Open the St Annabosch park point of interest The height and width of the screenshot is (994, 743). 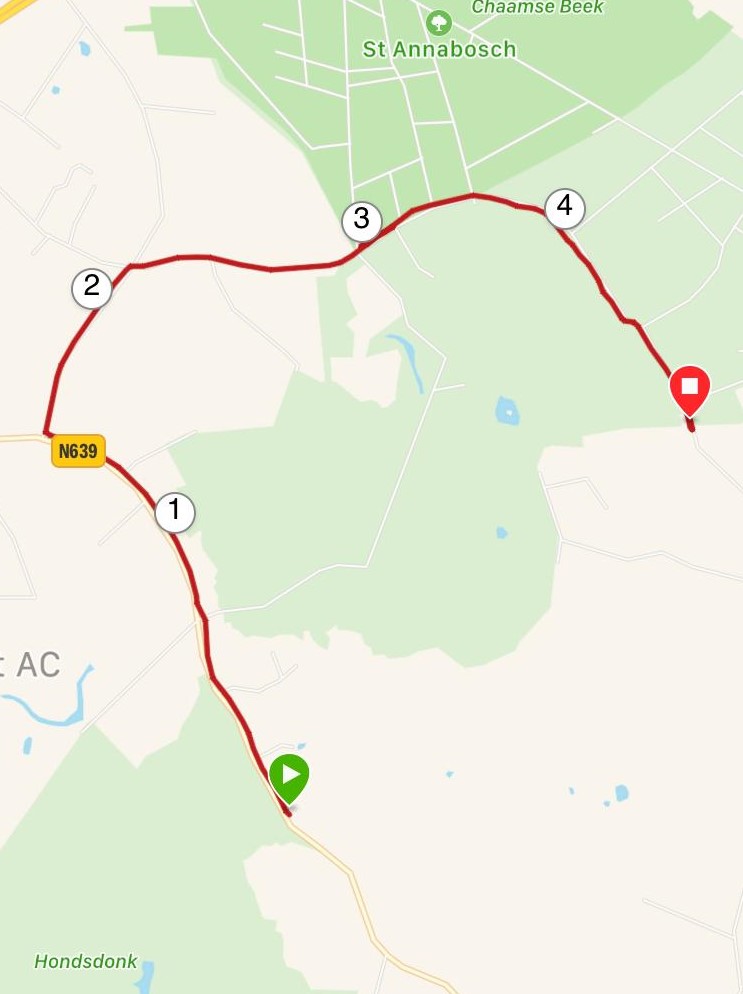(x=438, y=22)
